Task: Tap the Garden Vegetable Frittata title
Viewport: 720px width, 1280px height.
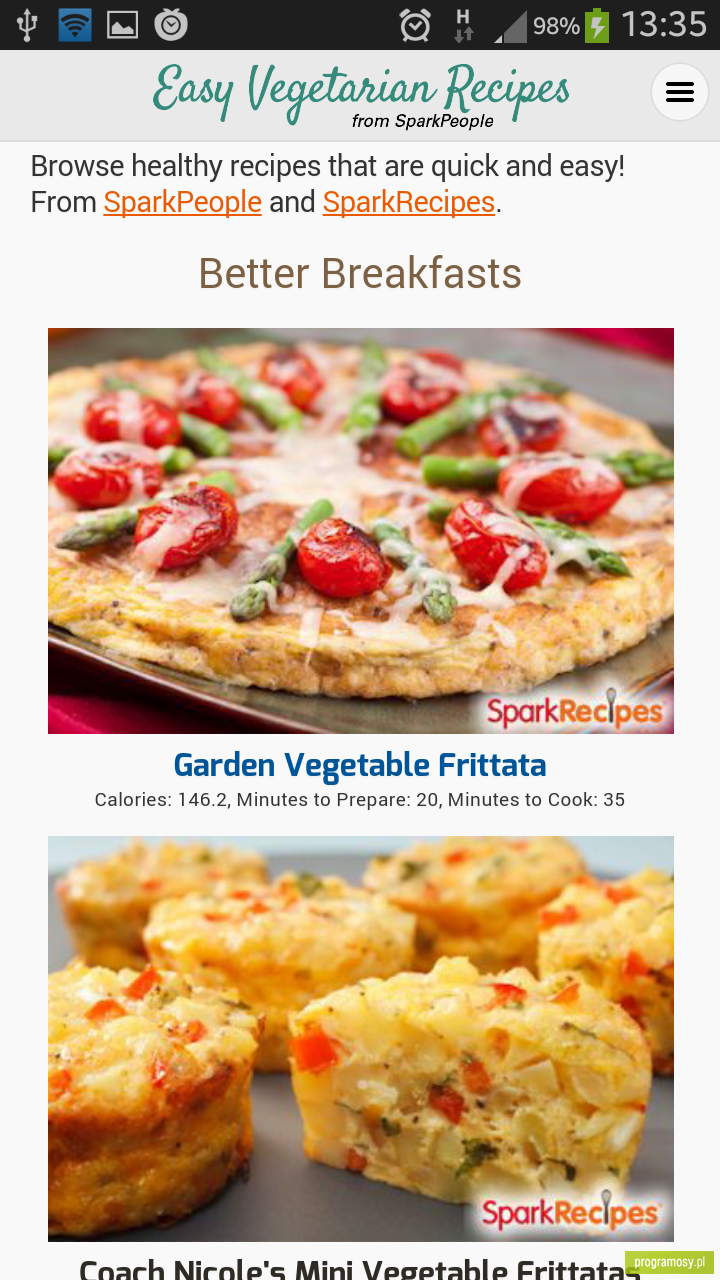Action: pyautogui.click(x=360, y=765)
